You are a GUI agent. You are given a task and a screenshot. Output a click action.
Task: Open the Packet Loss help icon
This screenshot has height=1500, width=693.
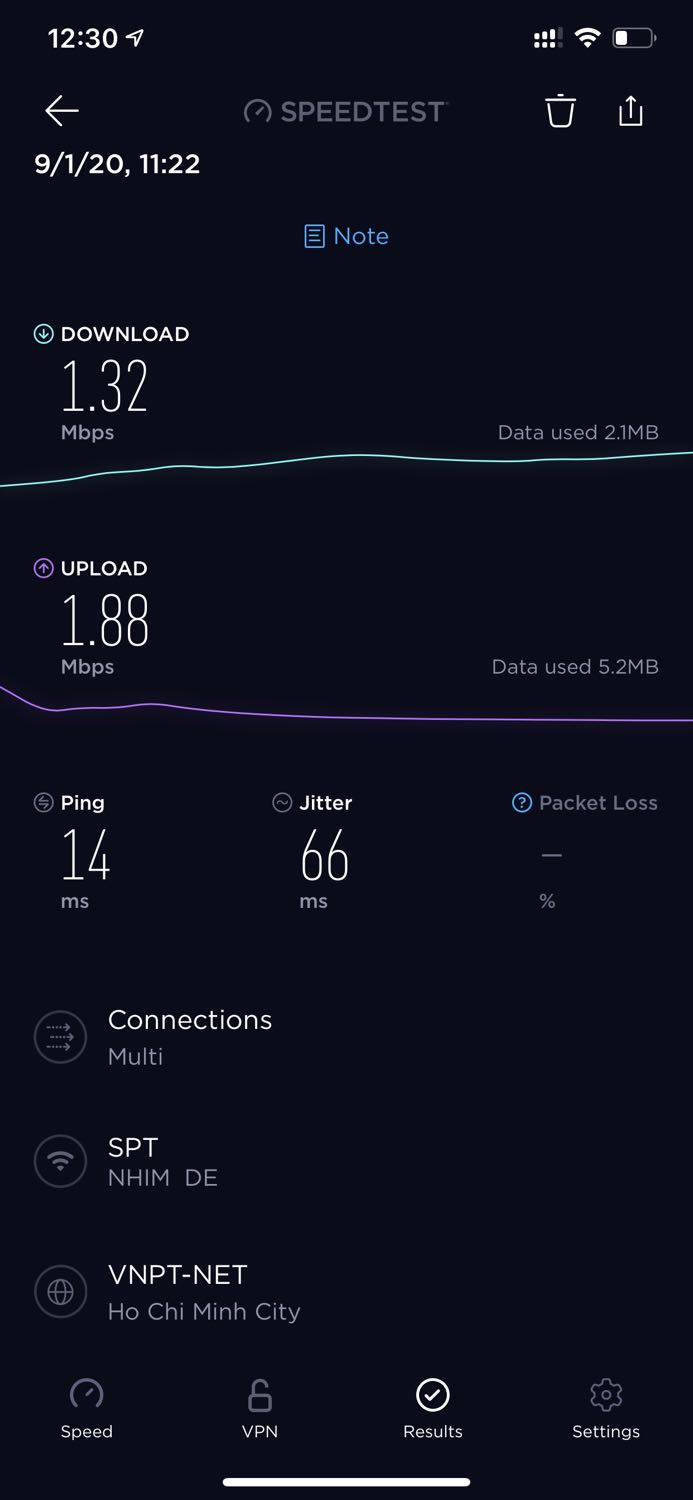(522, 803)
